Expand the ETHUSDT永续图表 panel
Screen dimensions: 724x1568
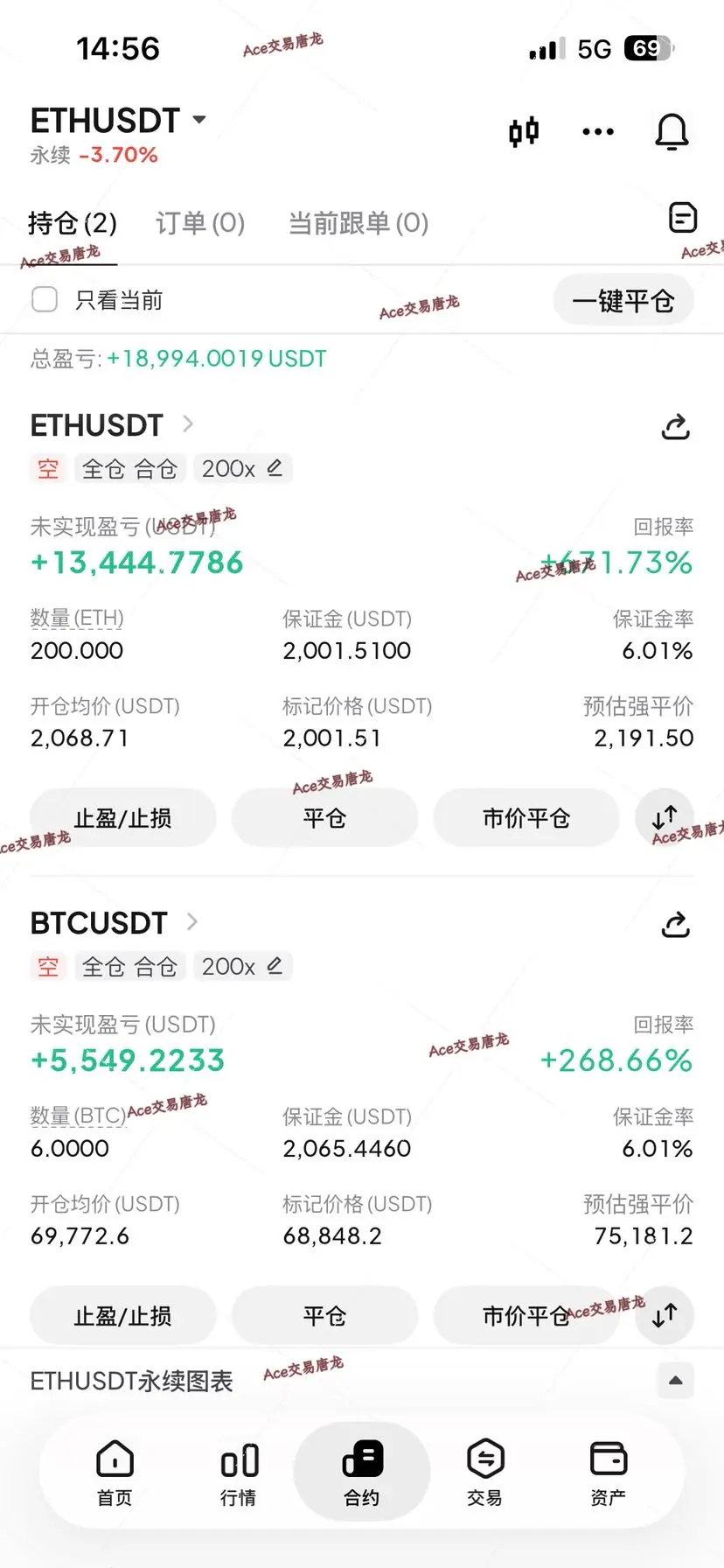[675, 1381]
